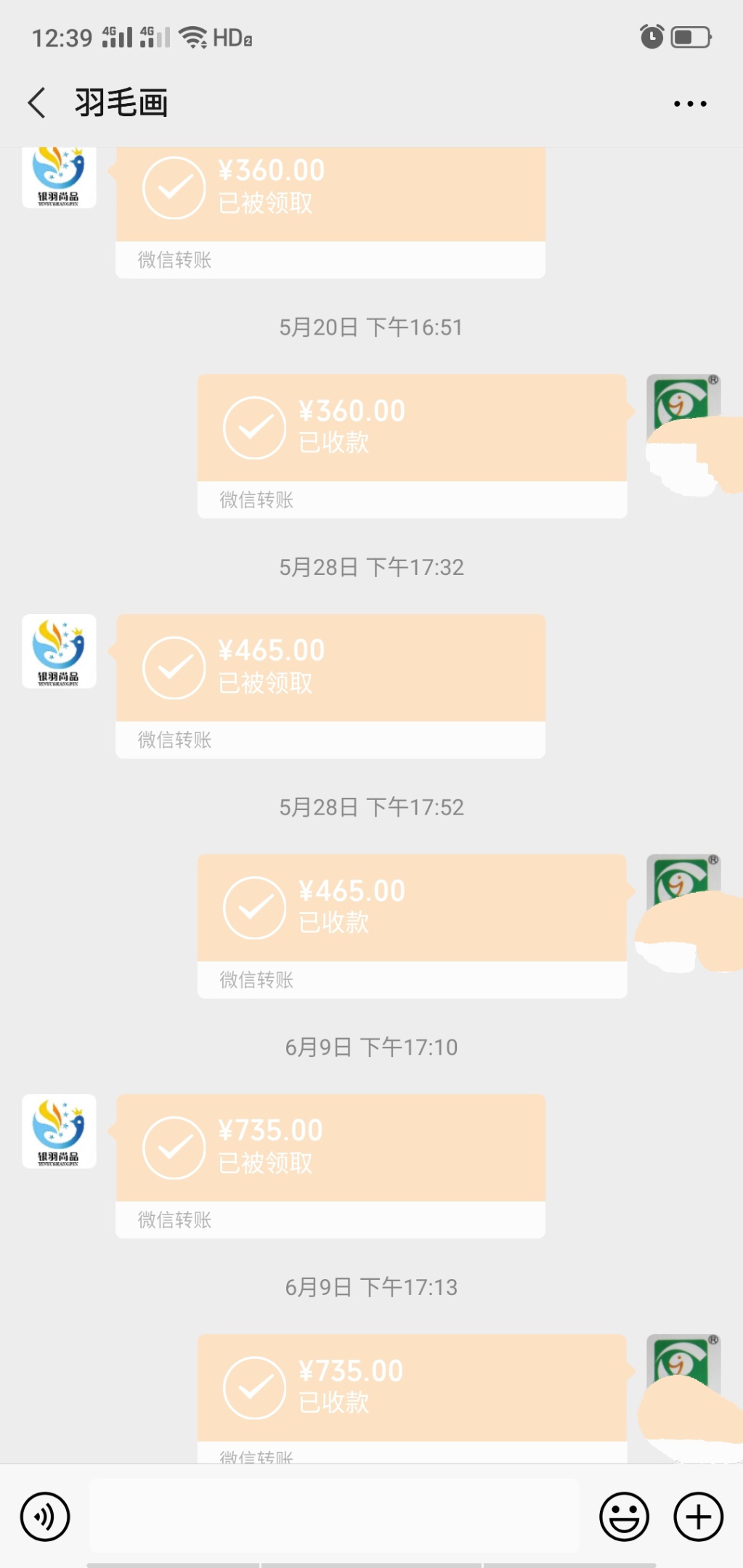The height and width of the screenshot is (1568, 743).
Task: Focus the message text field
Action: tap(334, 1516)
